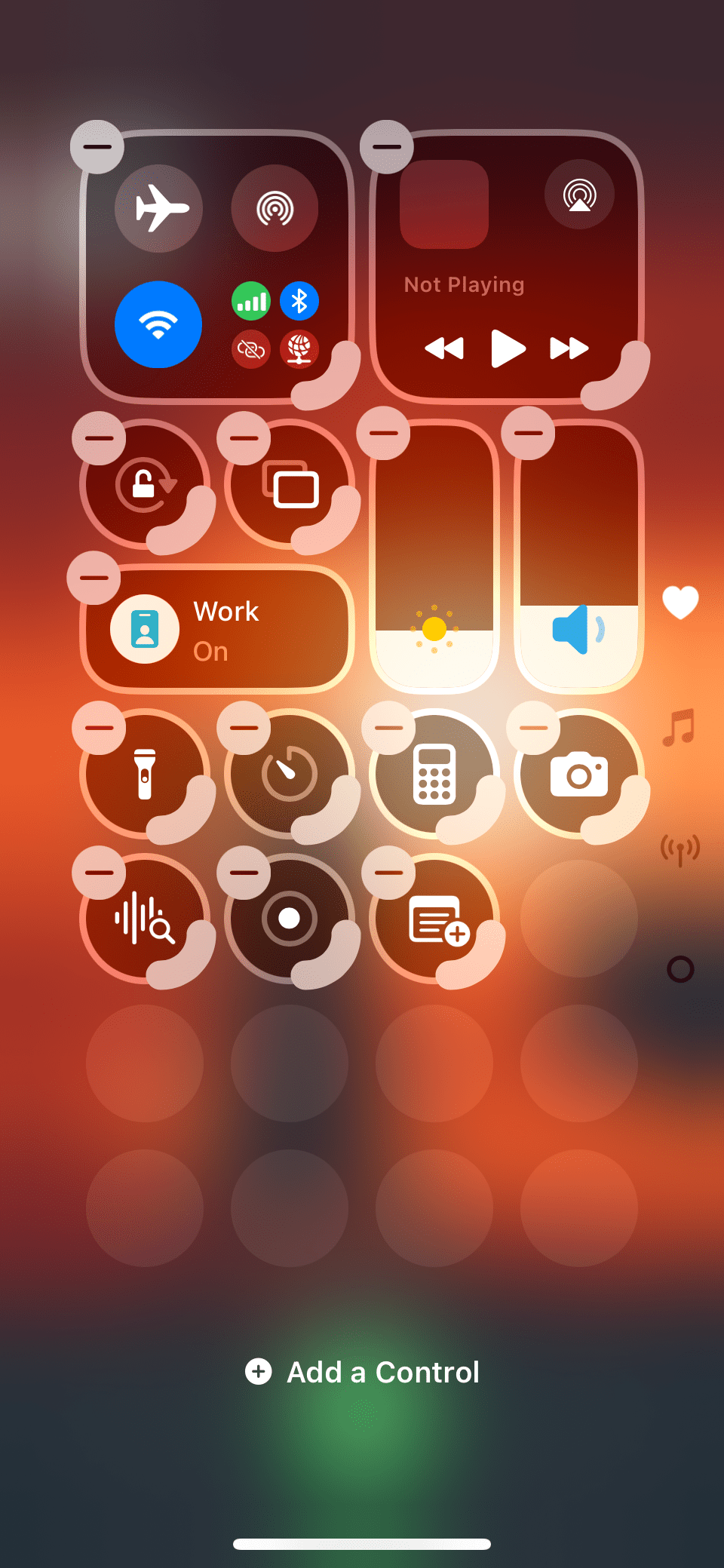The image size is (724, 1568).
Task: Remove the quick note control
Action: pyautogui.click(x=388, y=873)
